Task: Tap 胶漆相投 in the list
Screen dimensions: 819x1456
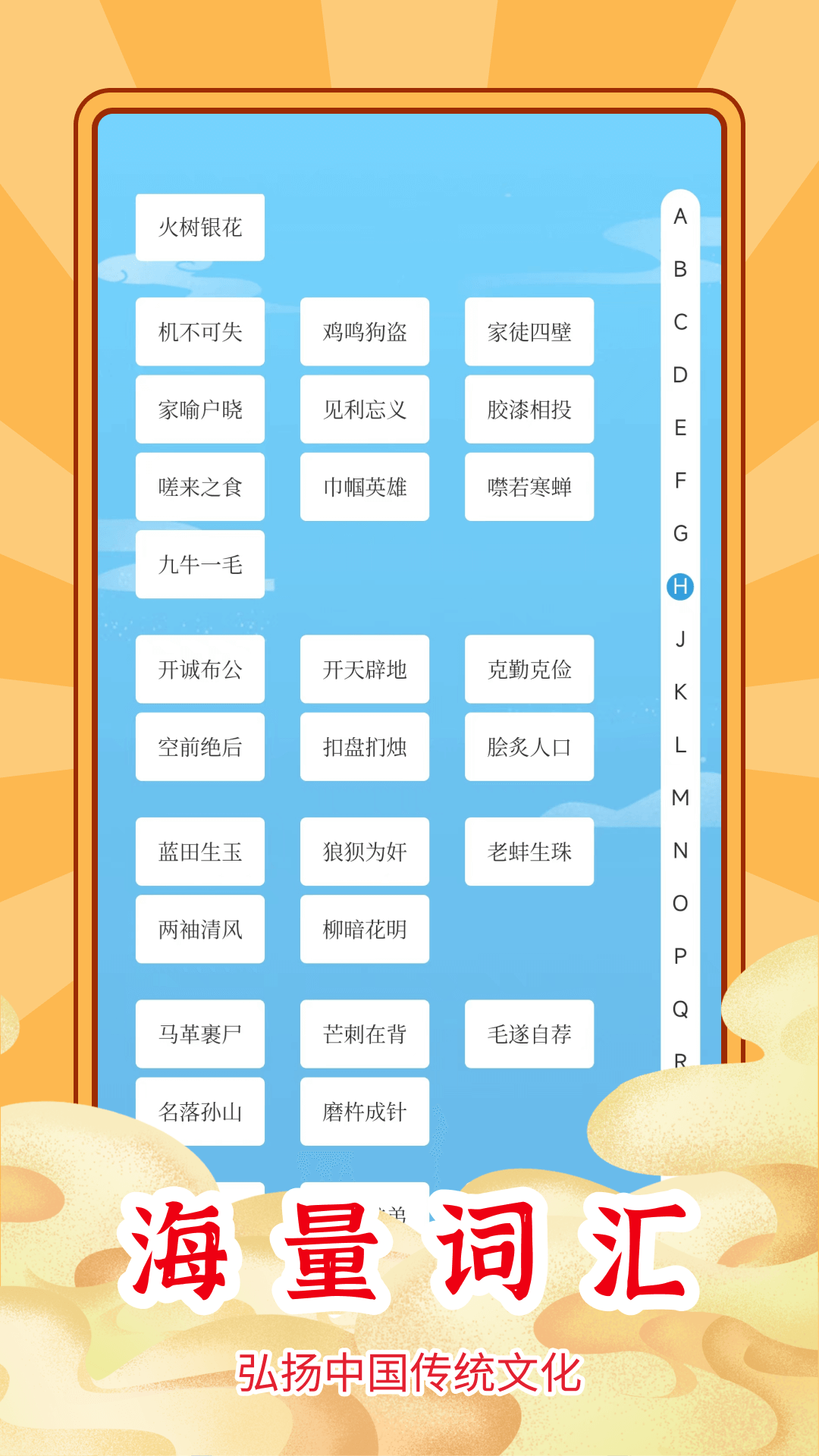Action: [x=529, y=409]
